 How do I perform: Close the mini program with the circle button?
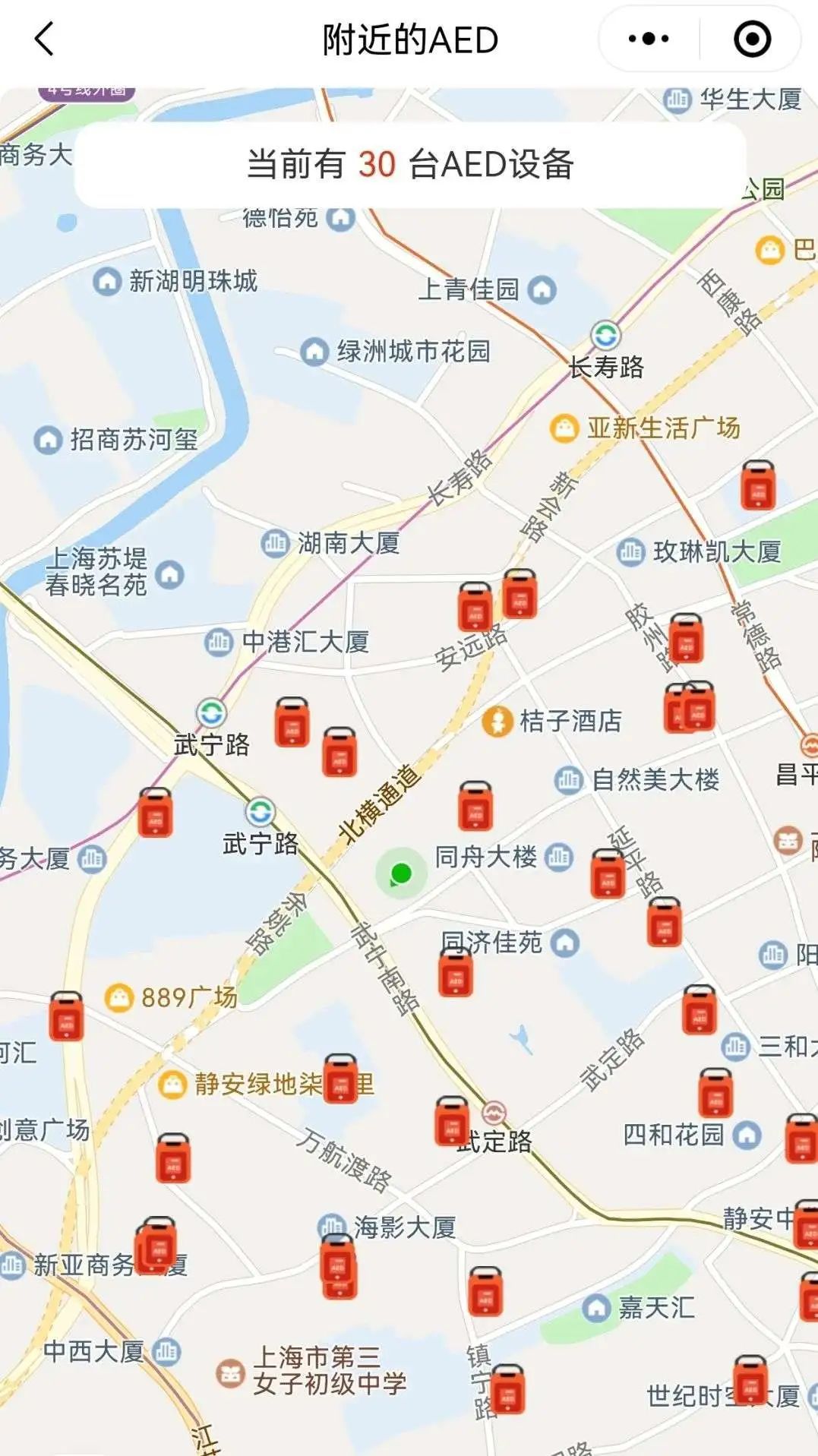752,39
